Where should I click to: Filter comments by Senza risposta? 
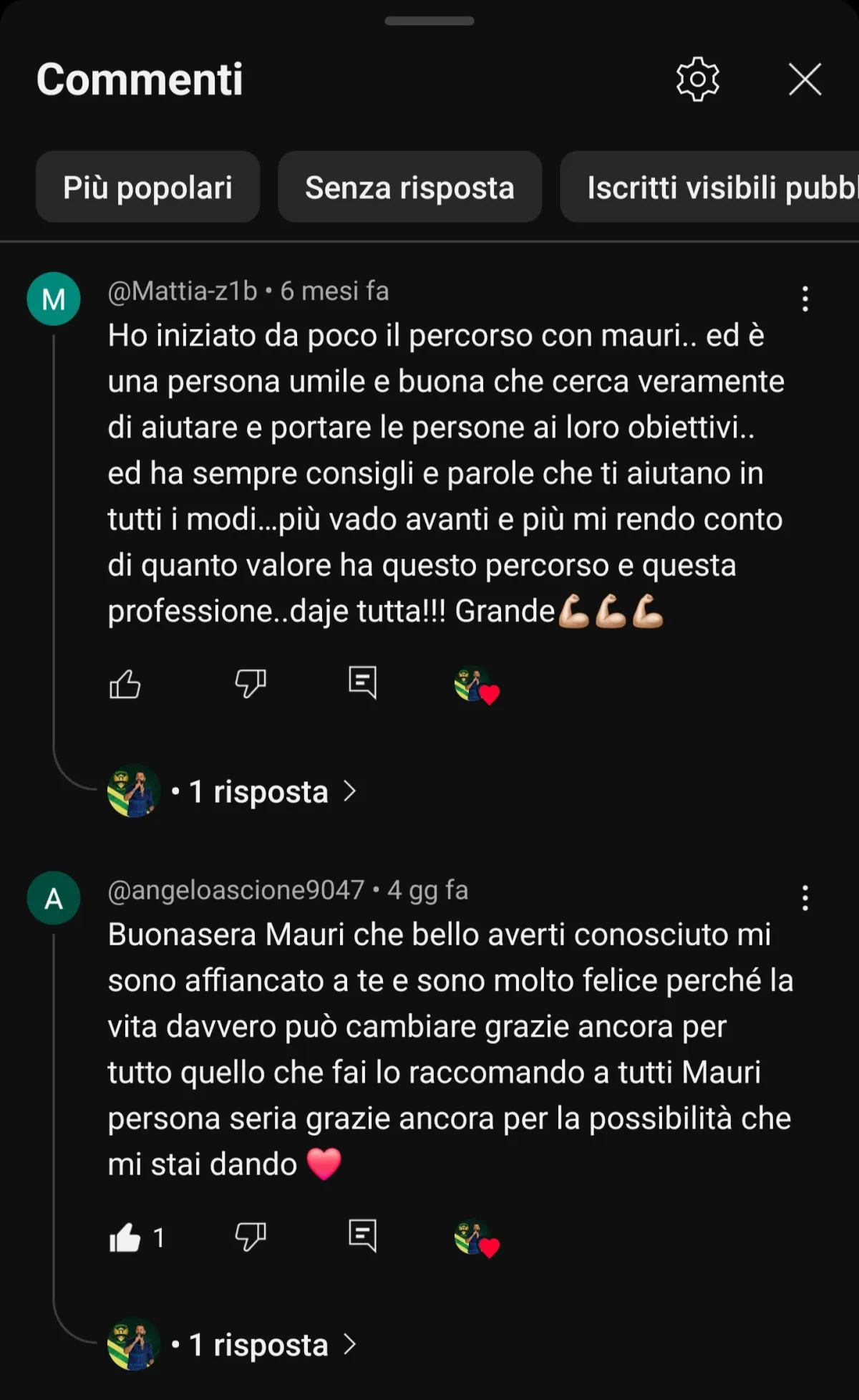point(409,187)
